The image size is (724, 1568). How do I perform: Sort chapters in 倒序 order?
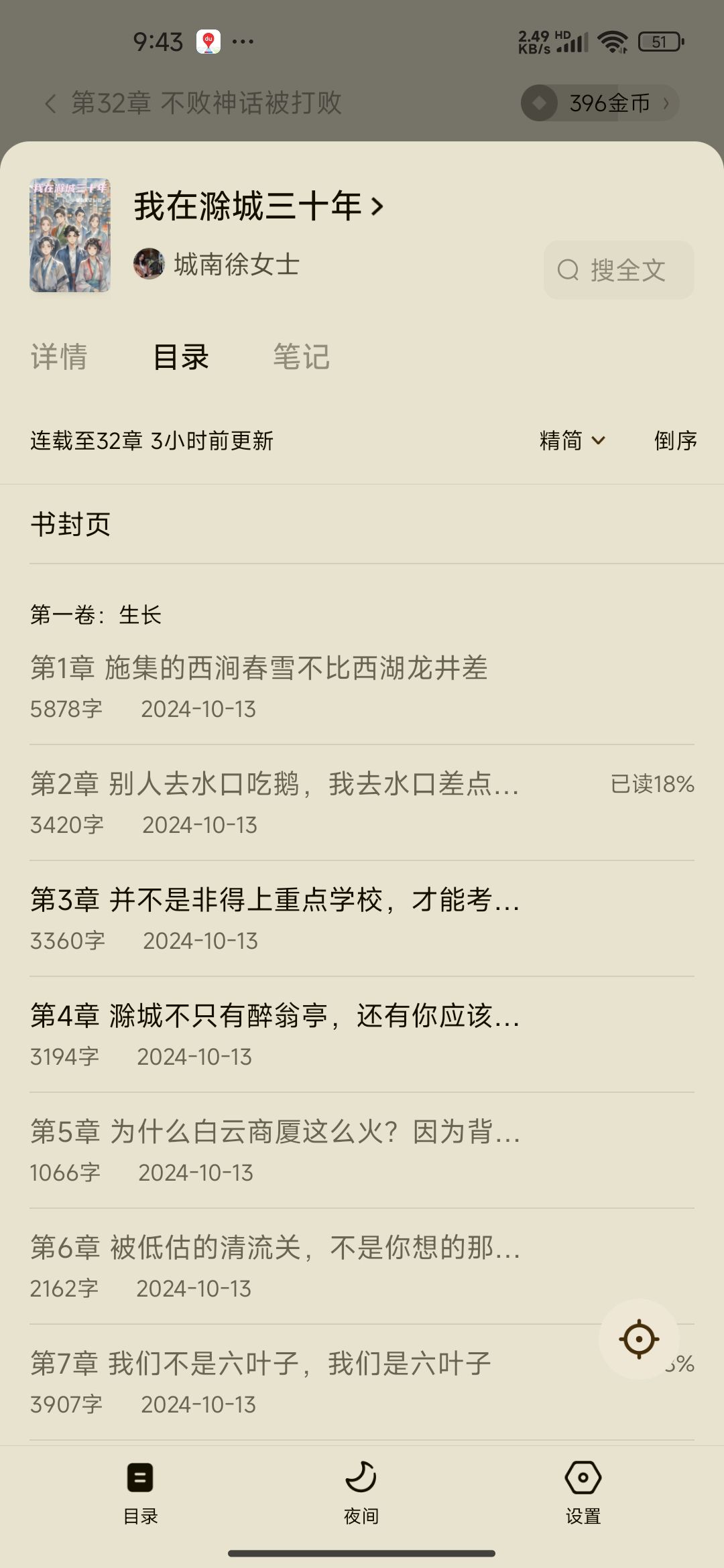click(675, 440)
